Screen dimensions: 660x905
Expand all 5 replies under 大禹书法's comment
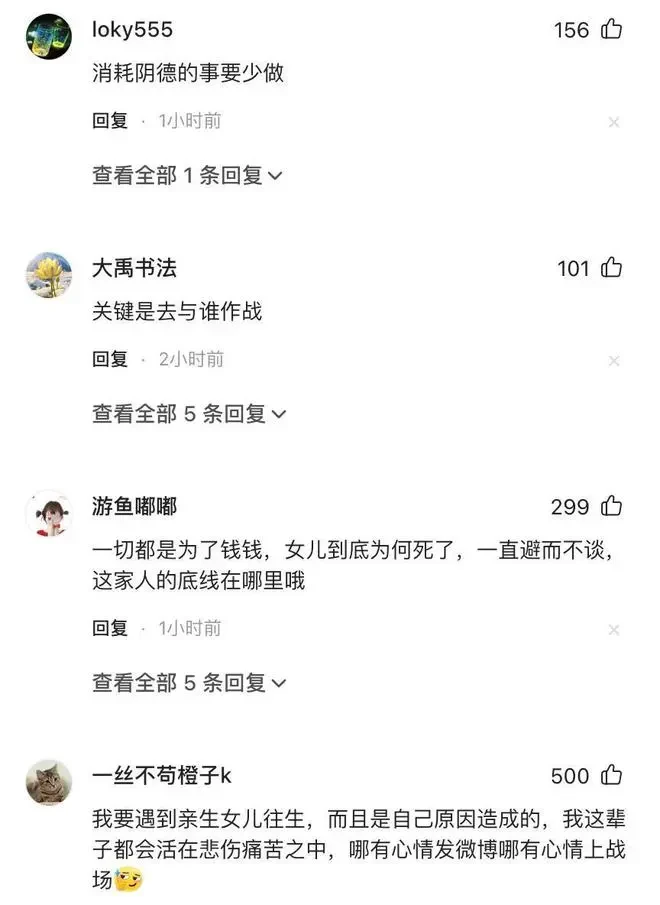pos(189,413)
